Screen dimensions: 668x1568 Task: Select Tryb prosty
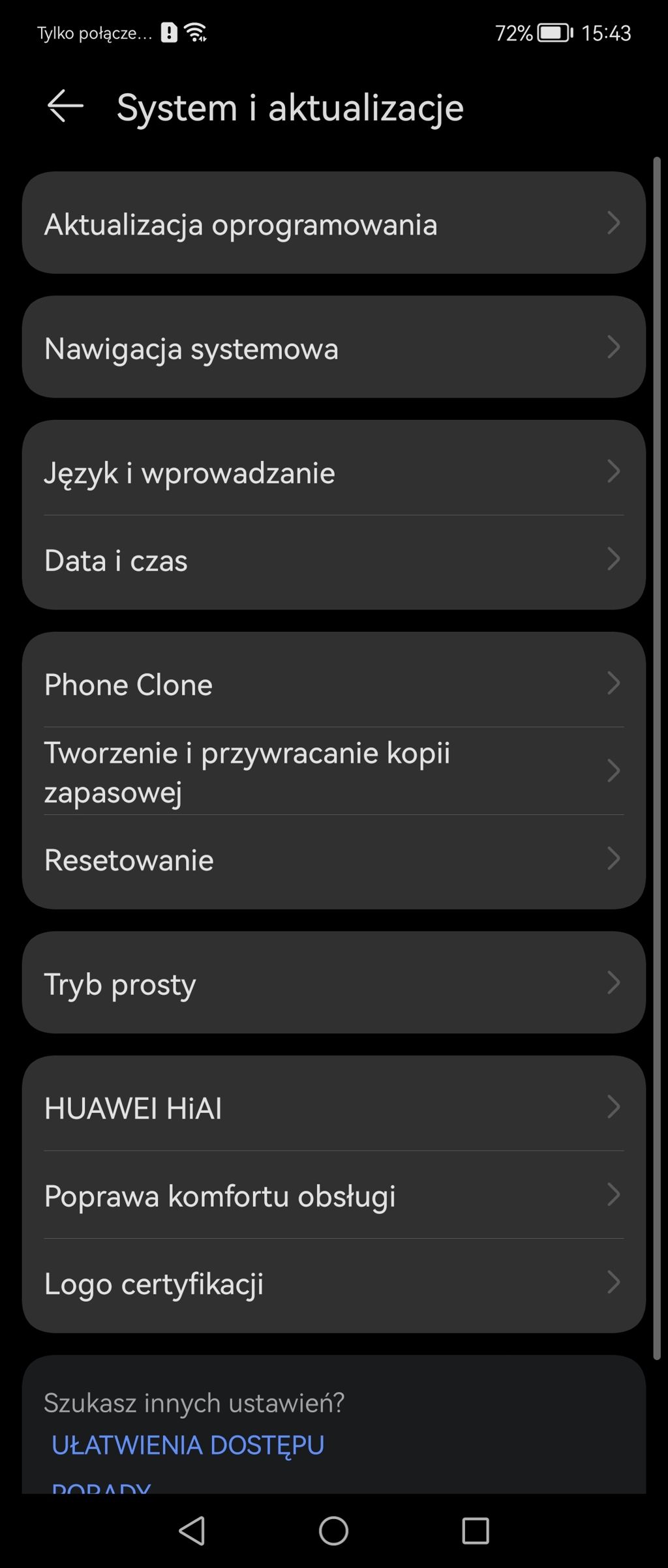click(x=333, y=983)
